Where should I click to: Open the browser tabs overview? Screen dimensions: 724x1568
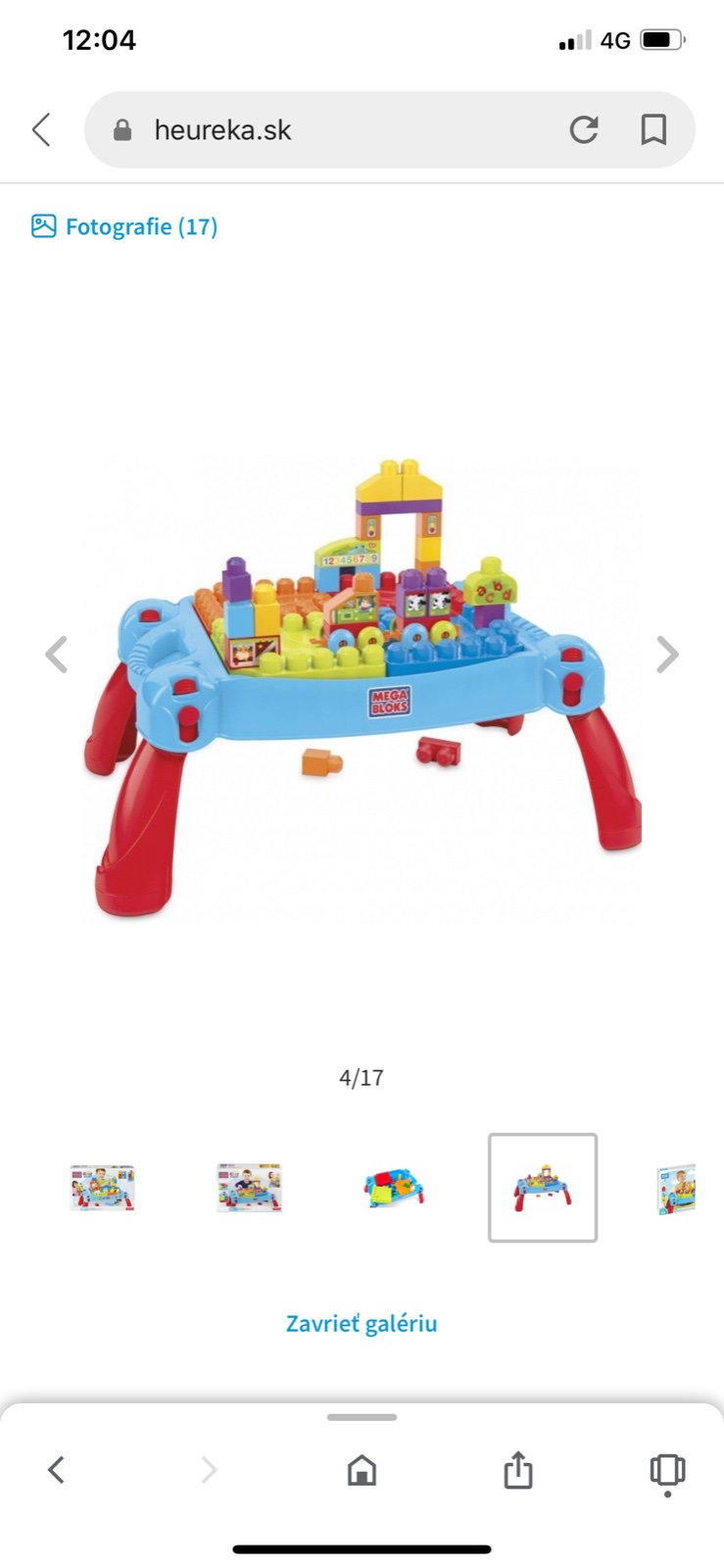pos(667,1469)
